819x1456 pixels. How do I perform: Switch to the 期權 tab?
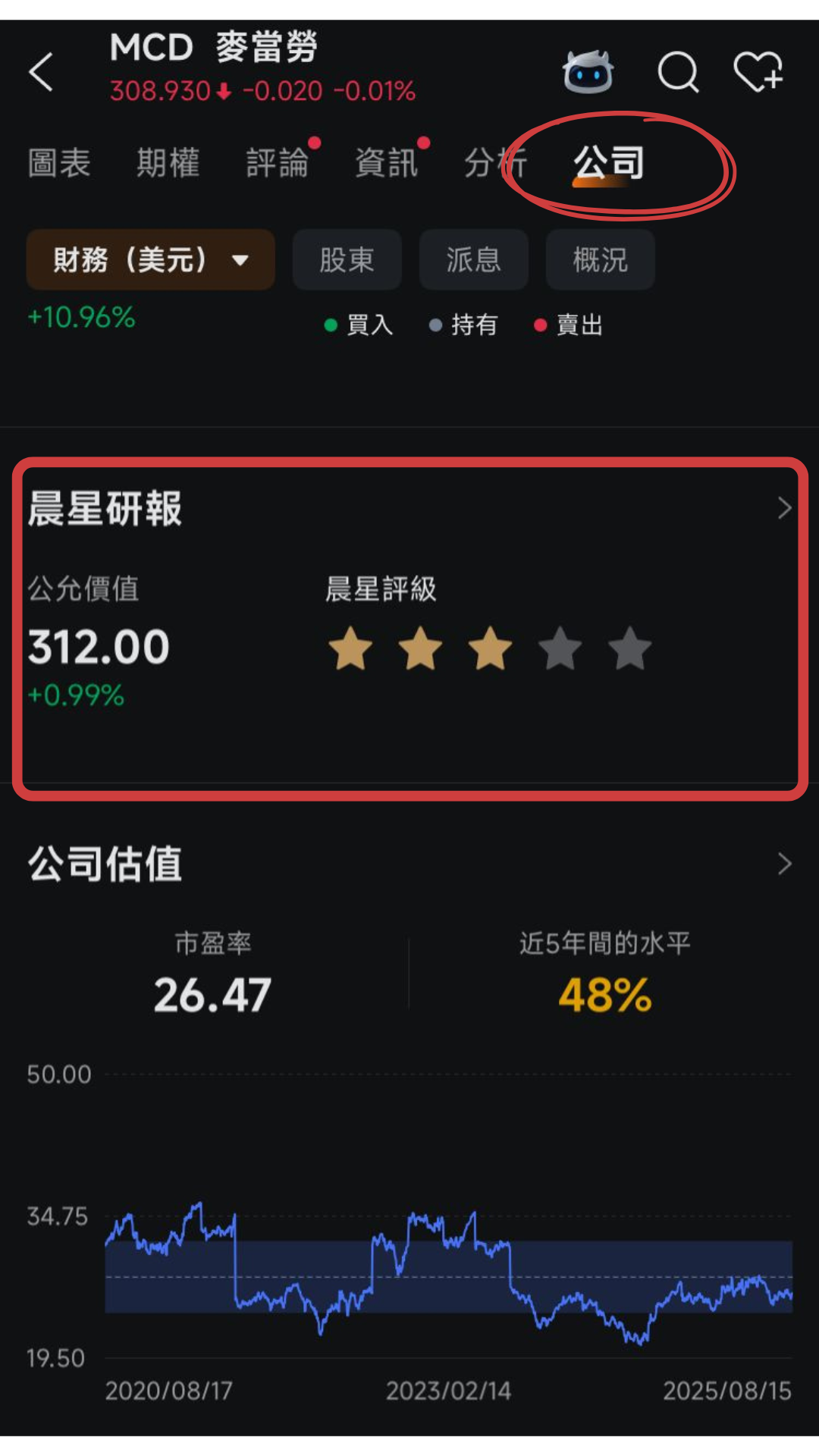168,163
